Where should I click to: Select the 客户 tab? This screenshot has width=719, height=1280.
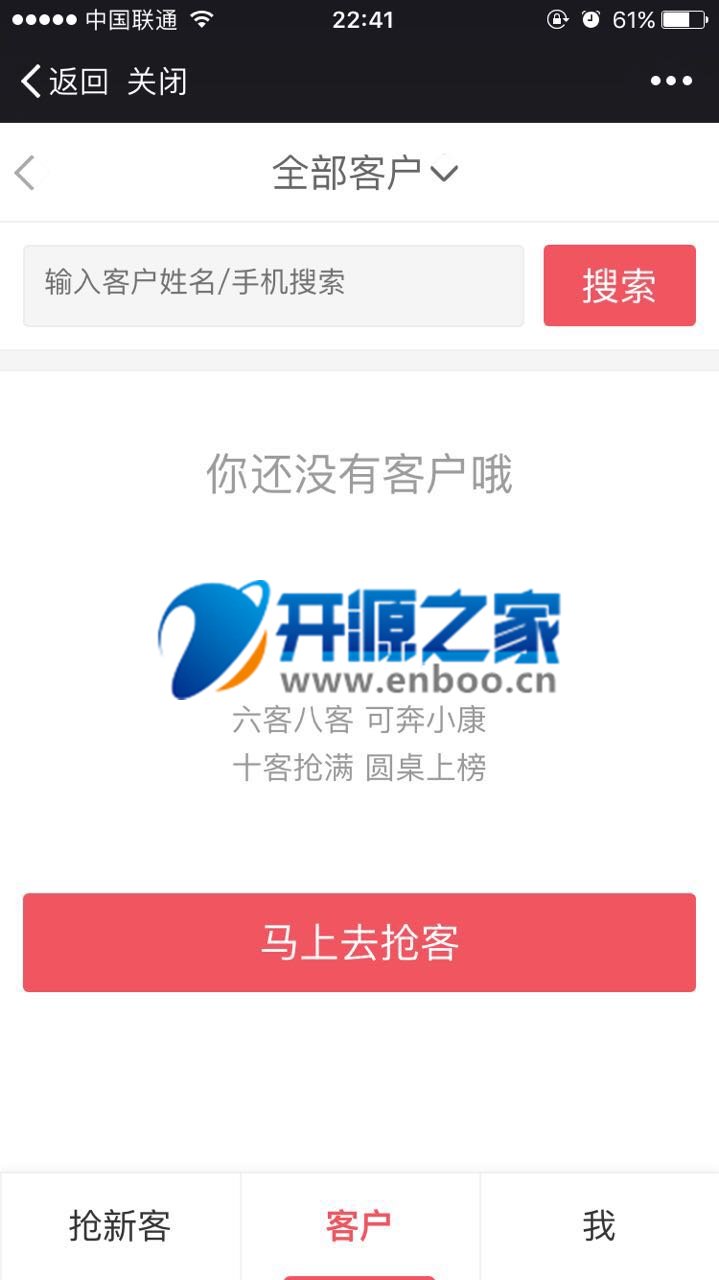pos(359,1226)
